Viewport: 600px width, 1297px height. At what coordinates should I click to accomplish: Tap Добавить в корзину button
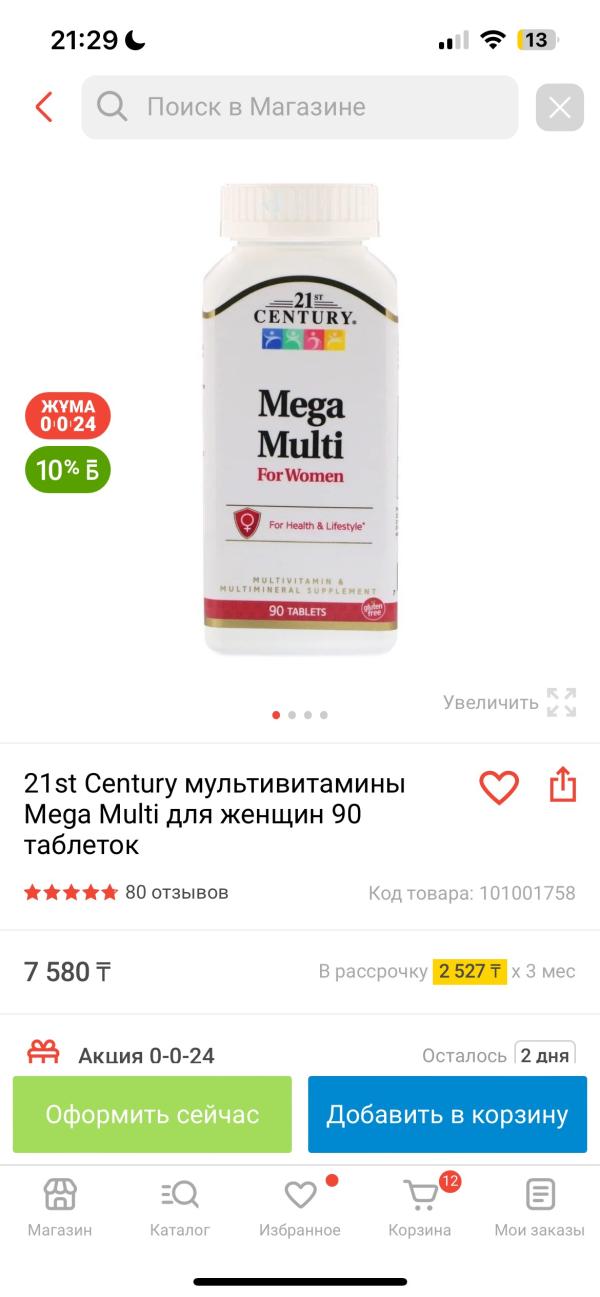[x=447, y=1114]
